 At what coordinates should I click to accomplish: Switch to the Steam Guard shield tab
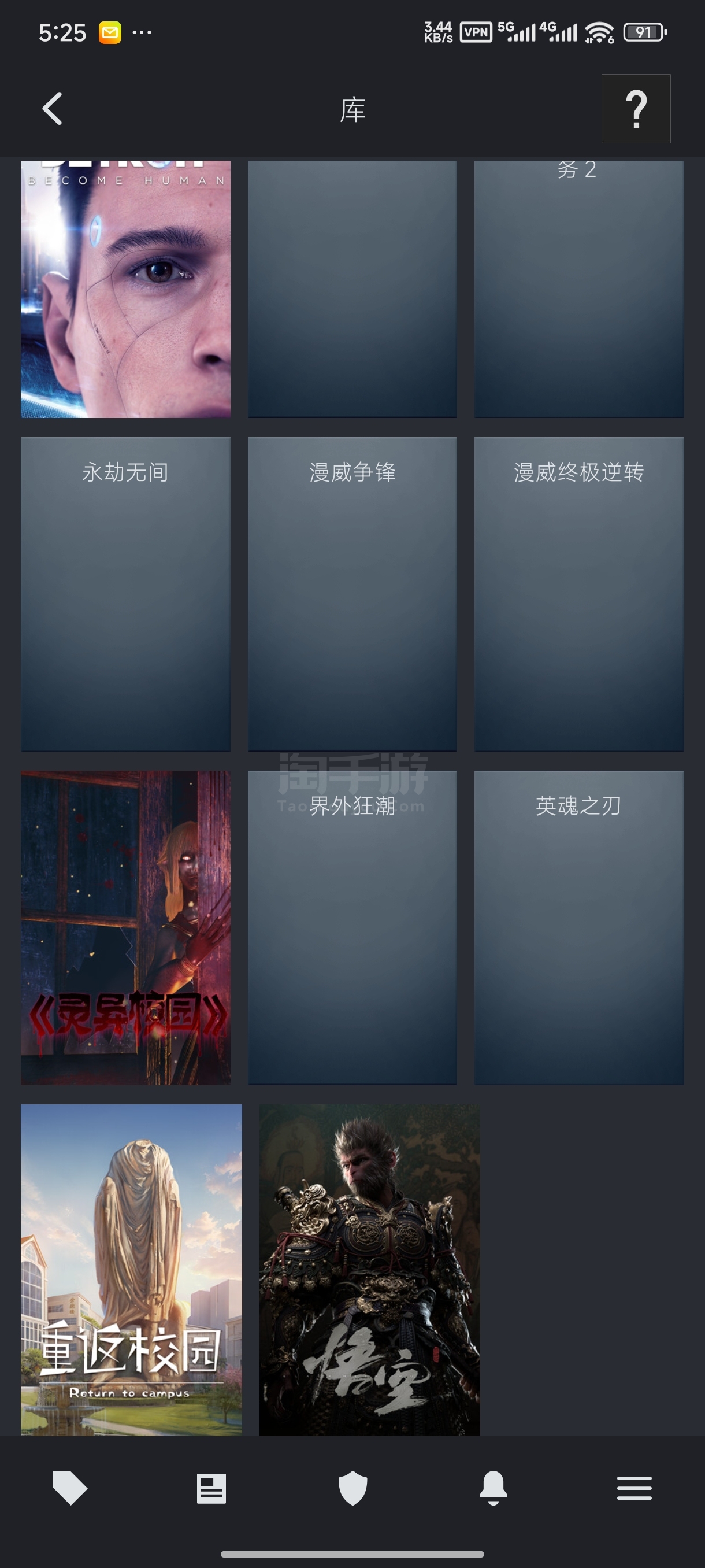(352, 1488)
